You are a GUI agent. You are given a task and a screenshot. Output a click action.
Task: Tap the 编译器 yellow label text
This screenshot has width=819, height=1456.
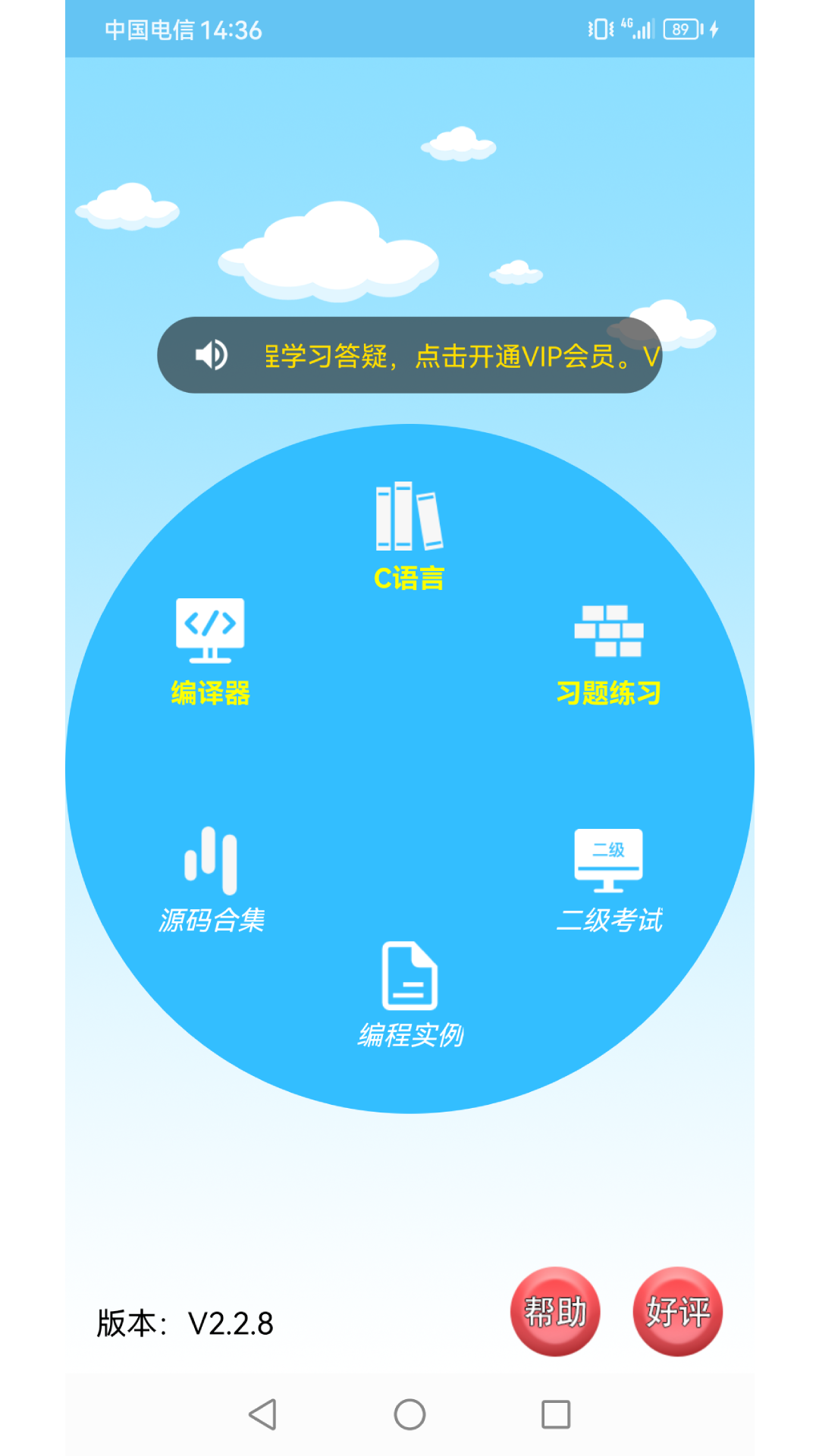pyautogui.click(x=210, y=692)
